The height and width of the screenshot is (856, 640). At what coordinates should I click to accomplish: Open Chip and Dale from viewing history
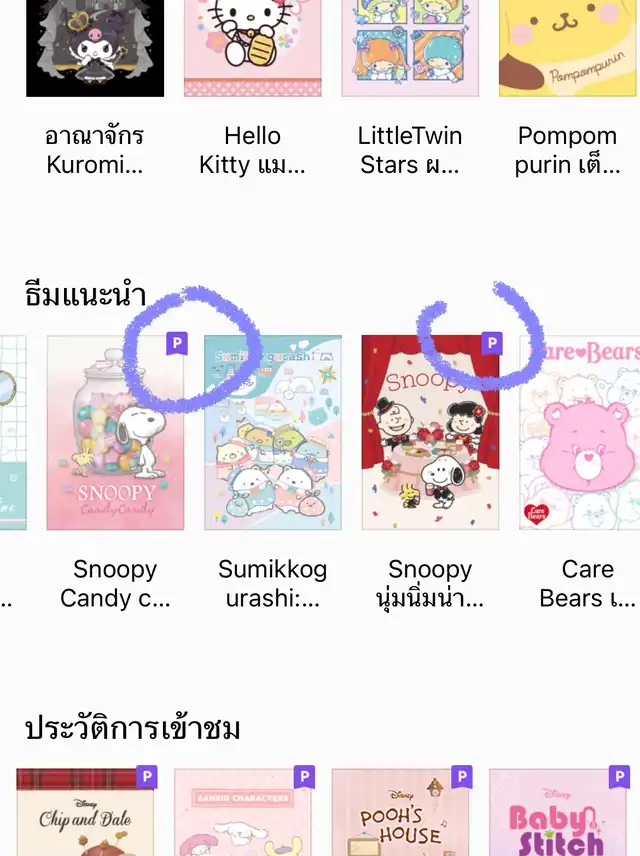coord(87,812)
